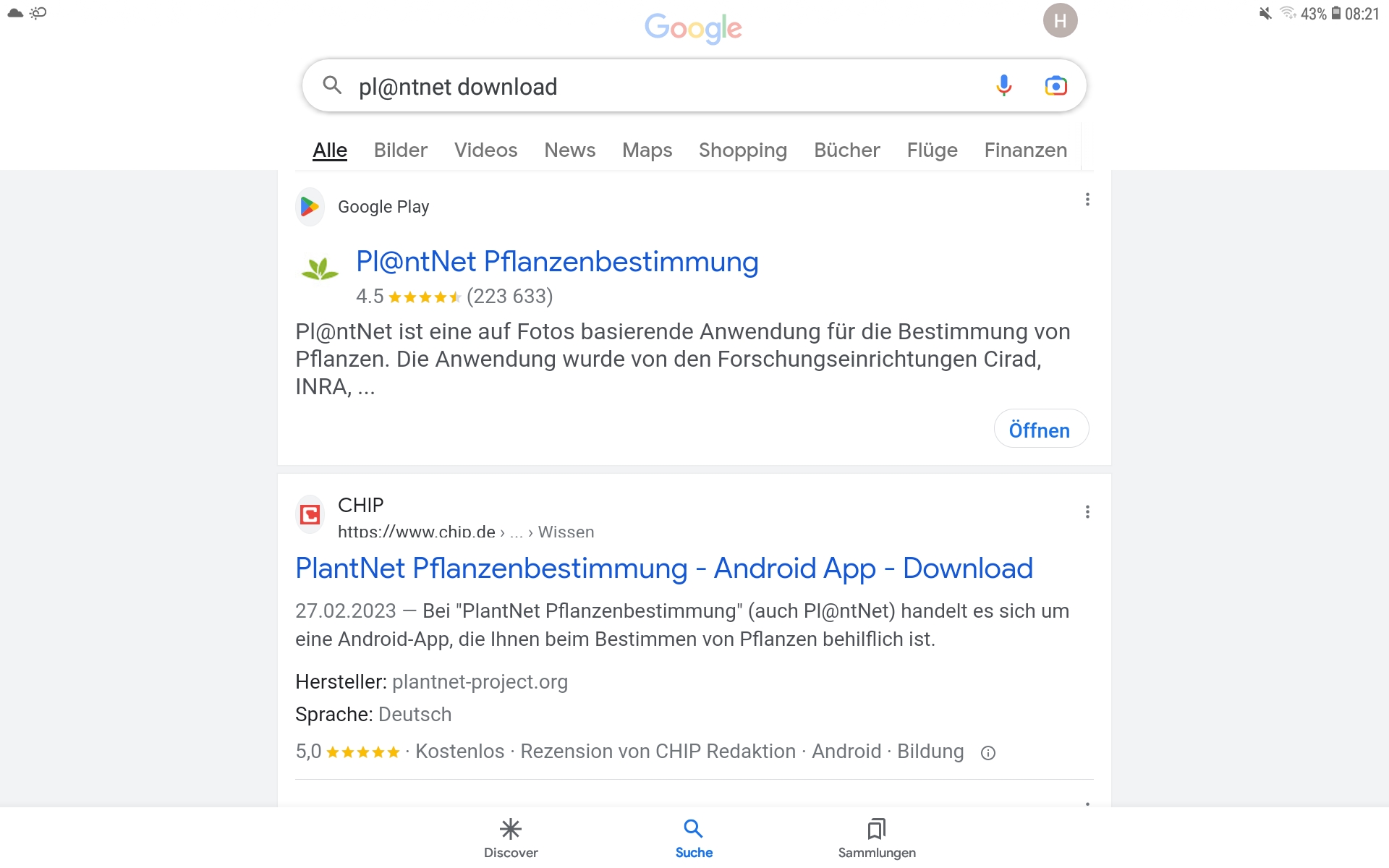This screenshot has width=1389, height=868.
Task: Switch to the Finanzen tab
Action: (1025, 150)
